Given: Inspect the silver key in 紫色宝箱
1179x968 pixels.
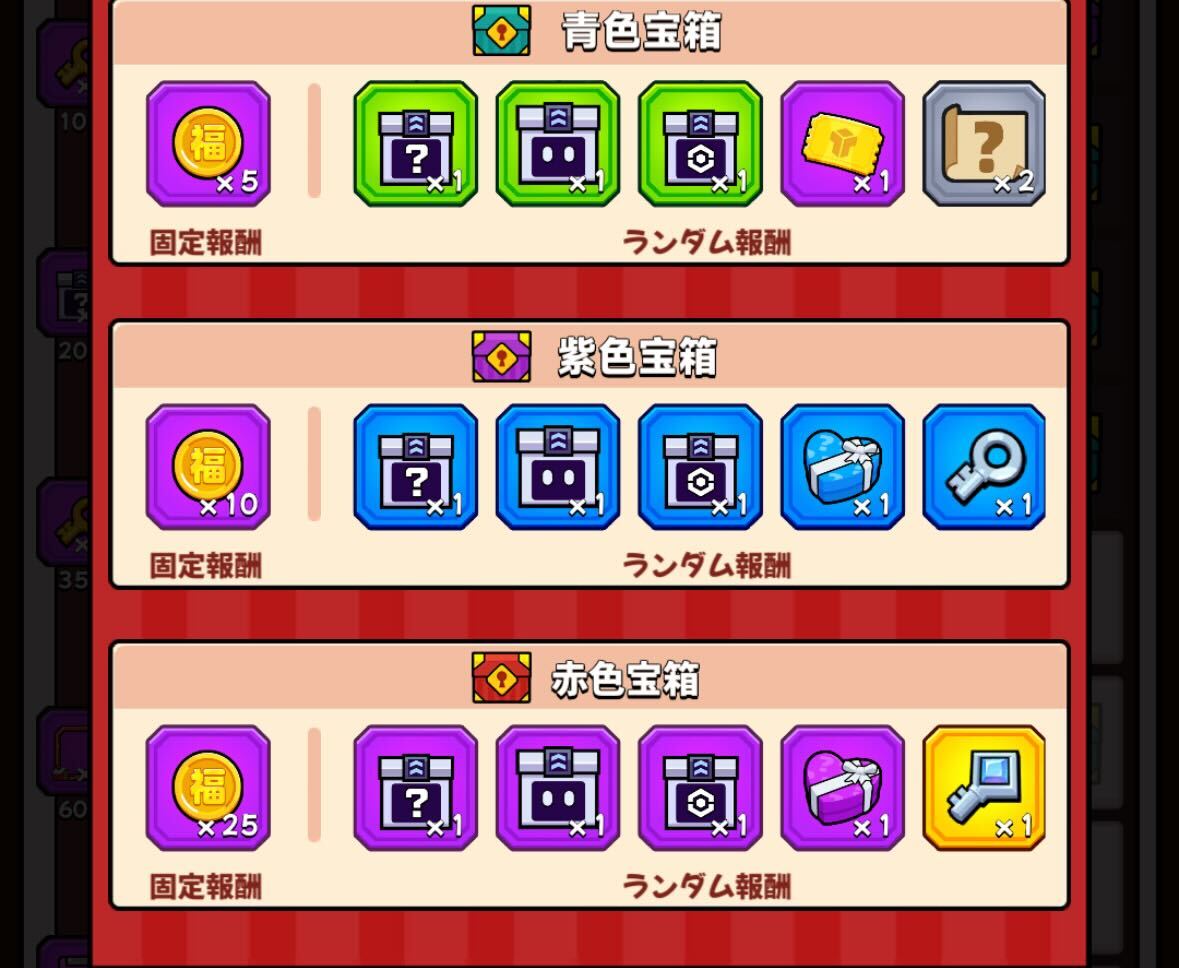Looking at the screenshot, I should click(984, 467).
